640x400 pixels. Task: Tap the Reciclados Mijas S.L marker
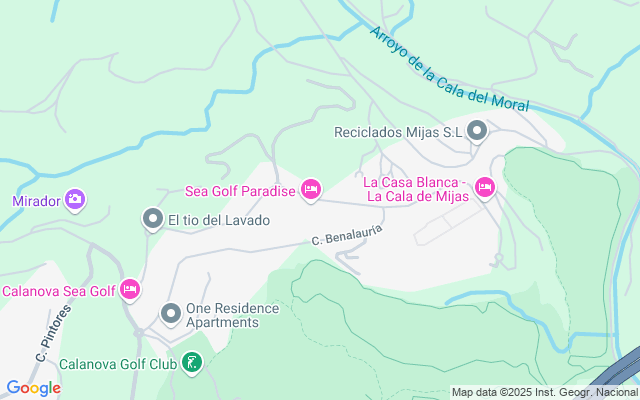(477, 131)
